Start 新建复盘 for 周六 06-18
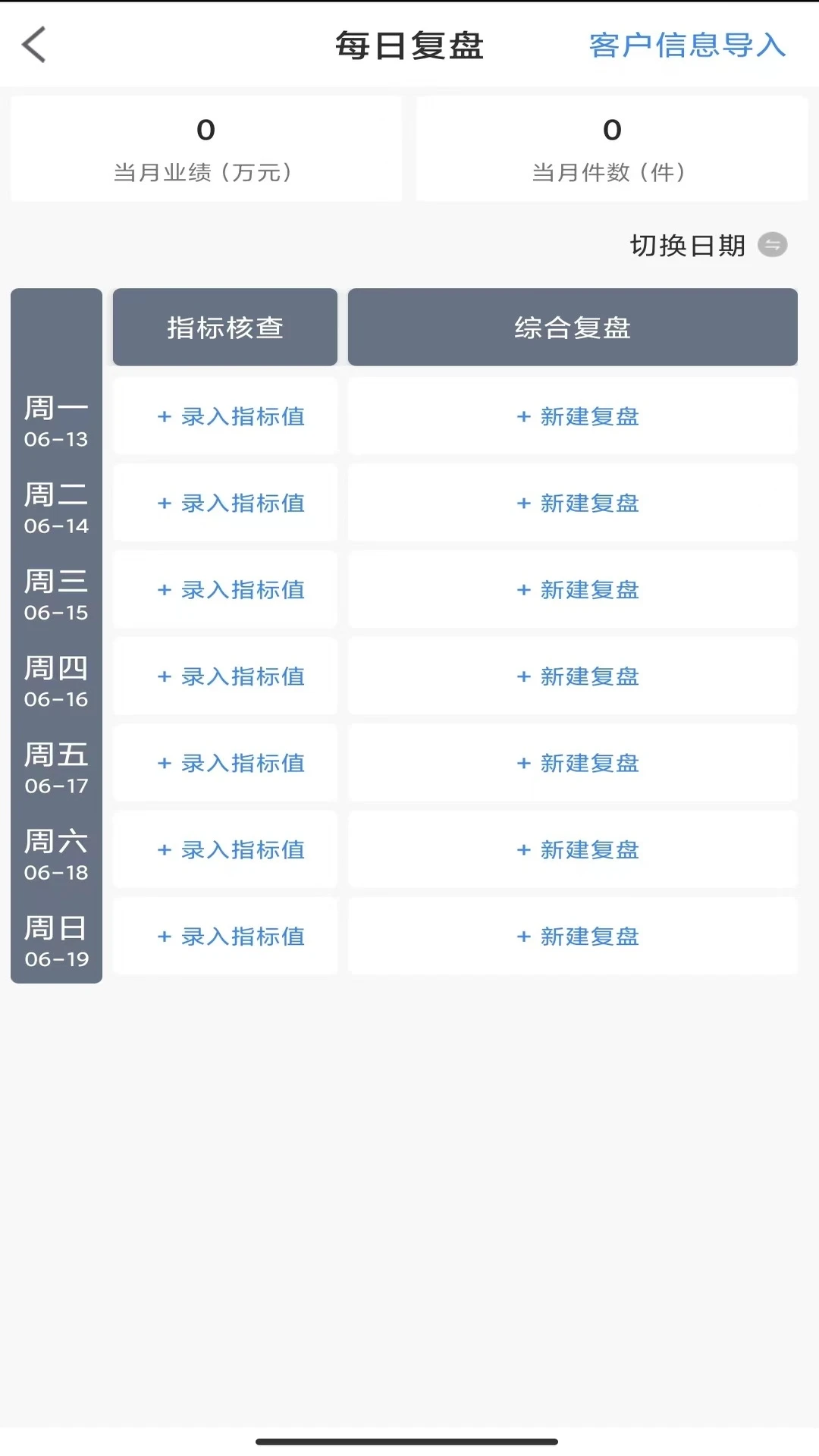This screenshot has height=1456, width=819. (x=577, y=849)
